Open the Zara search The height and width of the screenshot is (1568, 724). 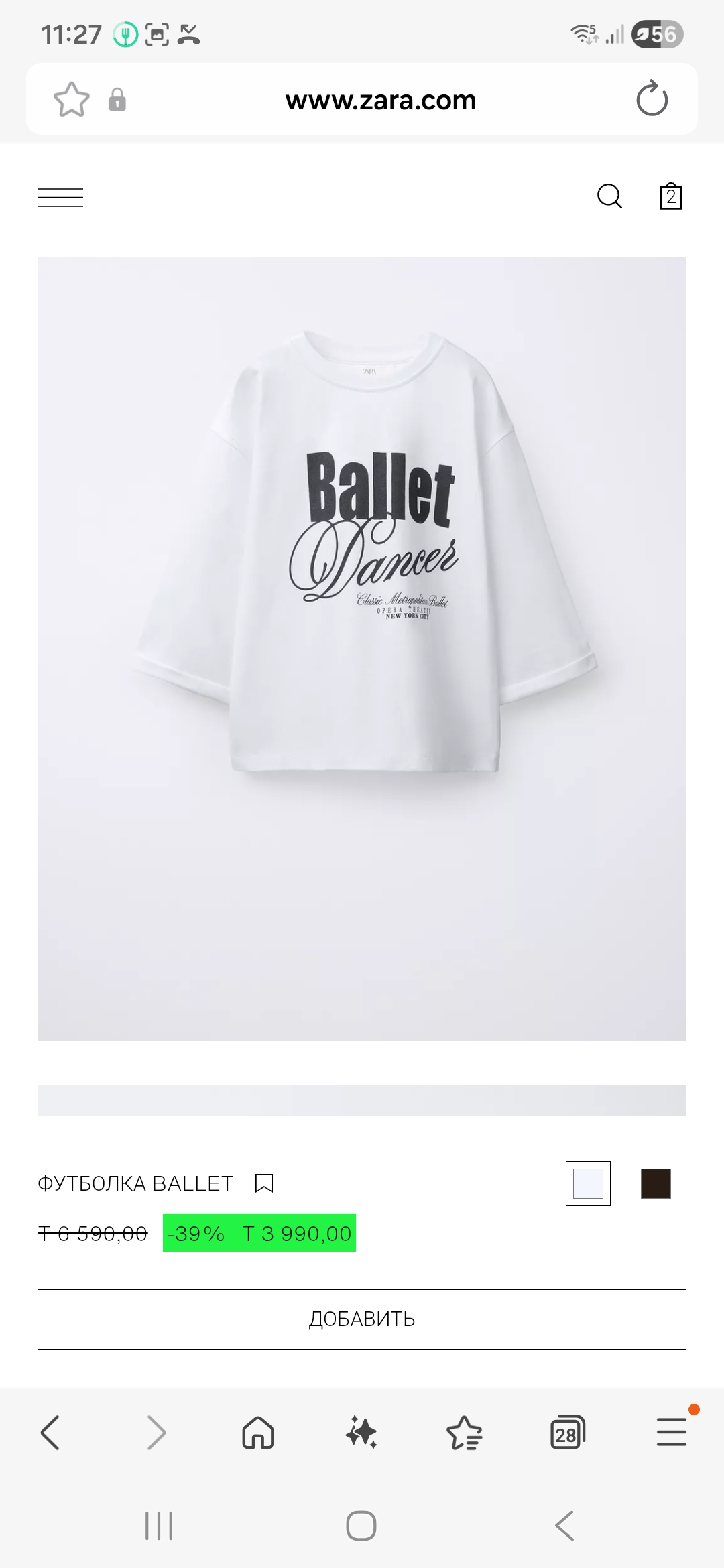[x=609, y=197]
